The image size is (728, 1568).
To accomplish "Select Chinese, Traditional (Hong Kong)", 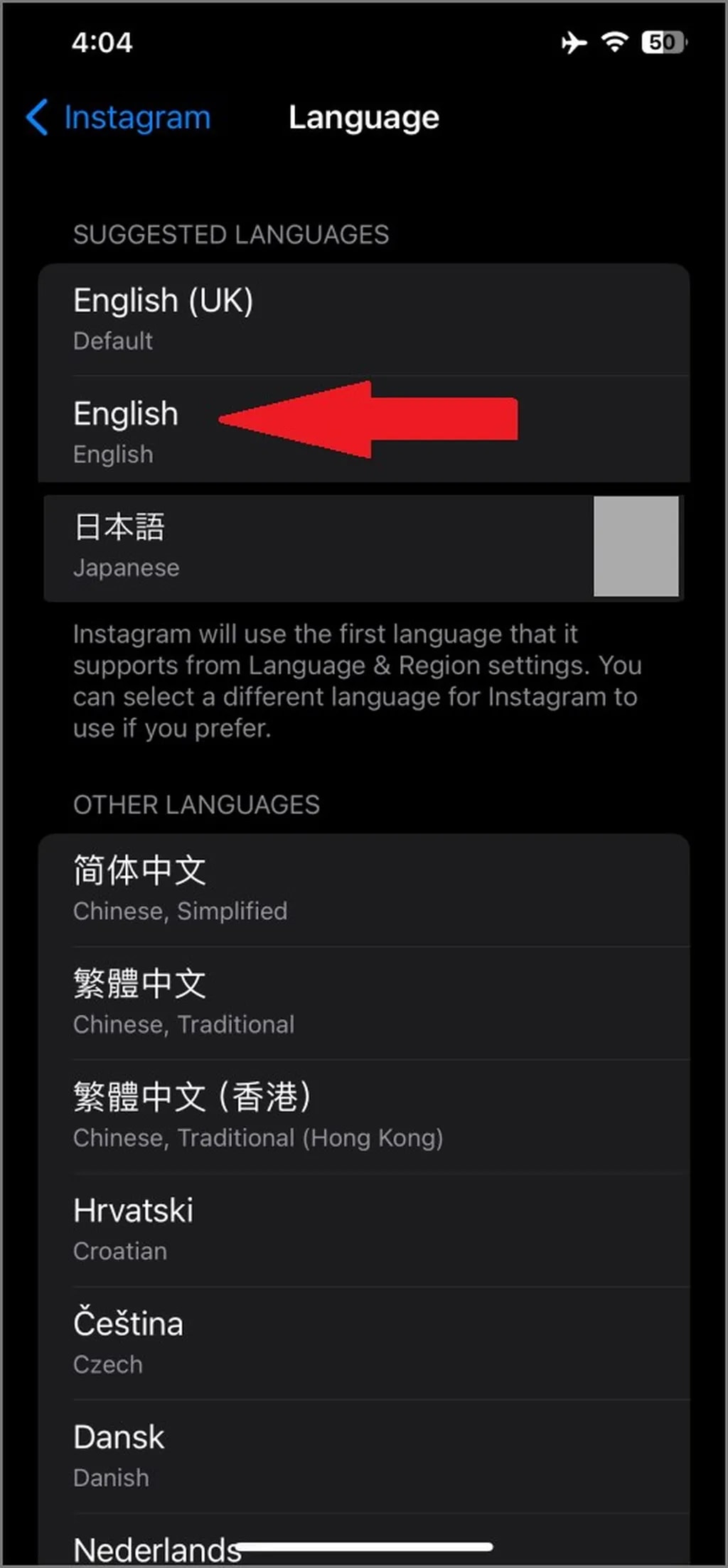I will tap(363, 1115).
